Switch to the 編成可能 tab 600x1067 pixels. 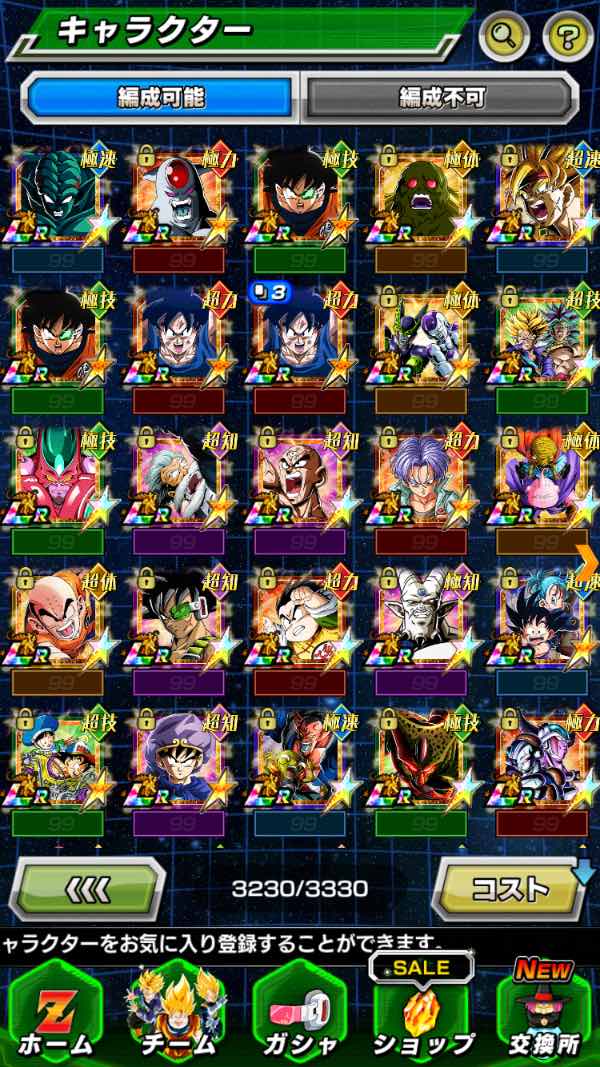[161, 97]
